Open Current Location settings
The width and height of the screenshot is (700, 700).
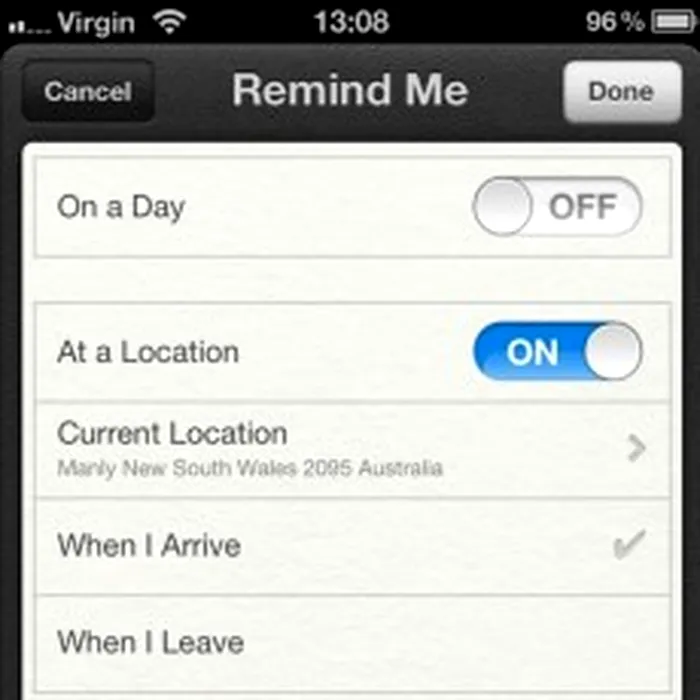350,449
